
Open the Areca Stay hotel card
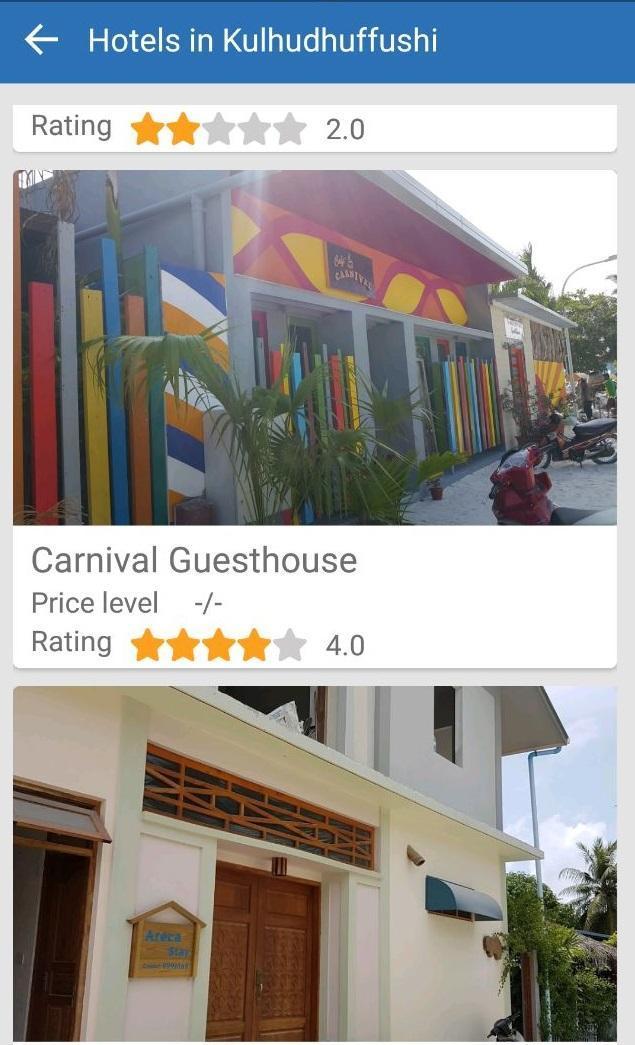314,865
